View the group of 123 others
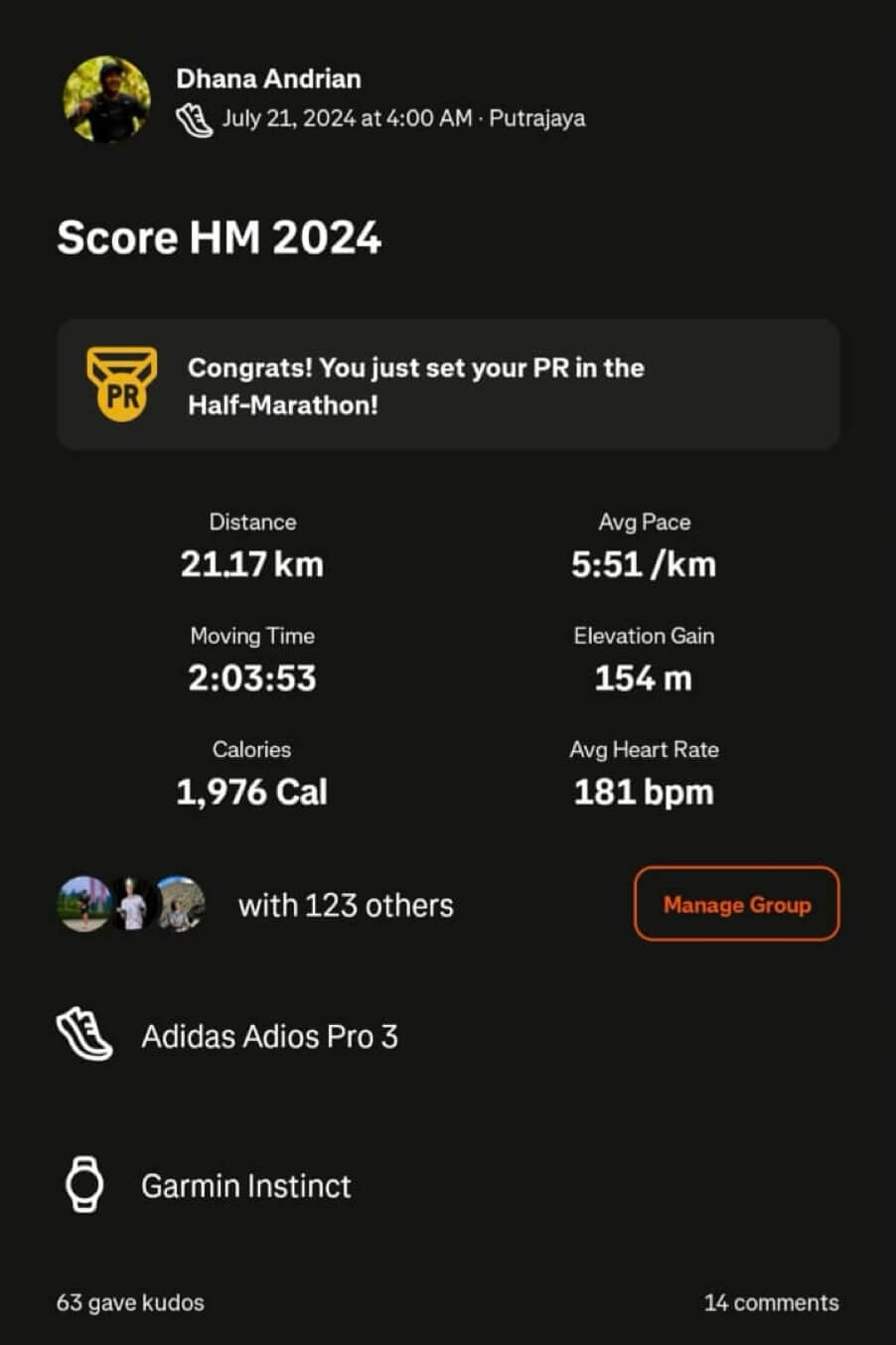The width and height of the screenshot is (896, 1345). tap(345, 905)
